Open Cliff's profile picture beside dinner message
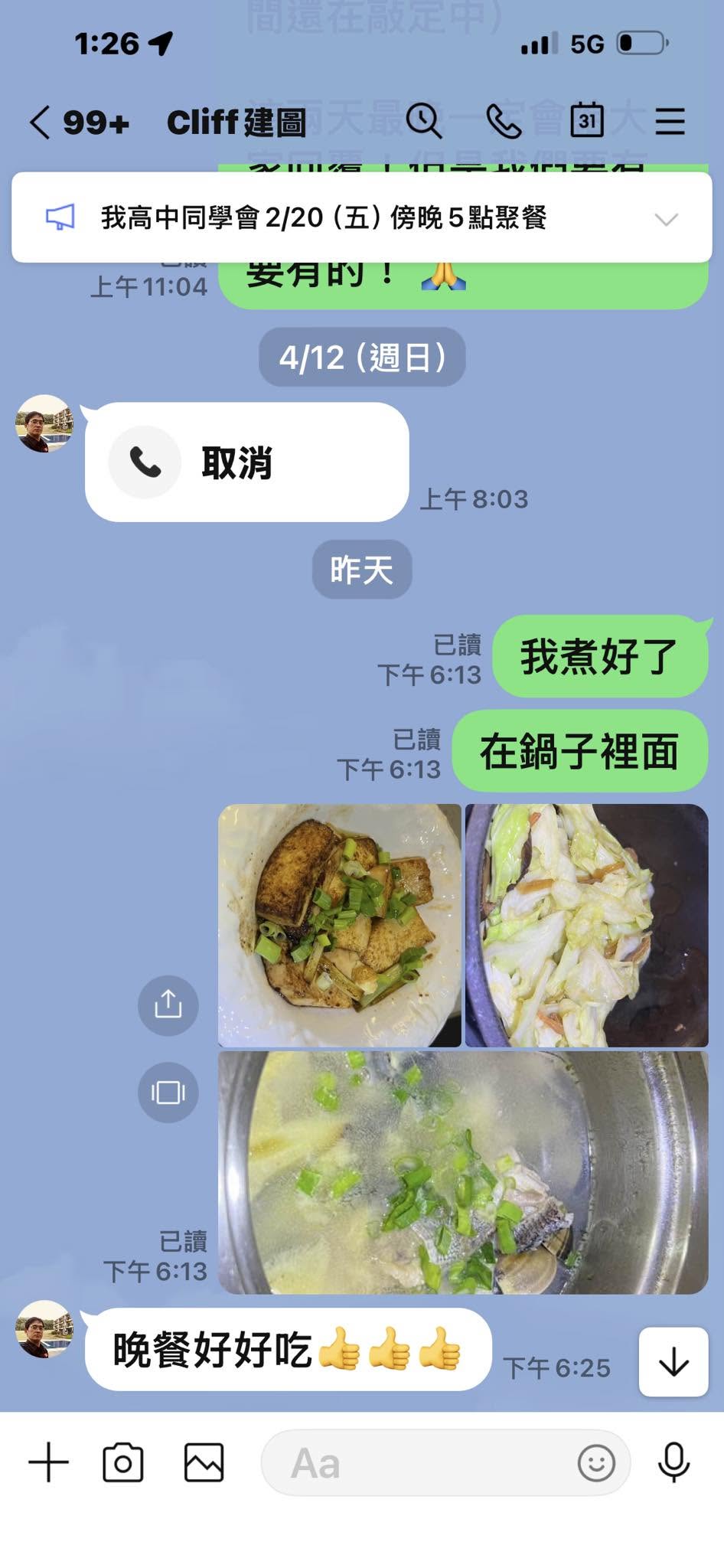Screen dimensions: 724x1568 44,1328
